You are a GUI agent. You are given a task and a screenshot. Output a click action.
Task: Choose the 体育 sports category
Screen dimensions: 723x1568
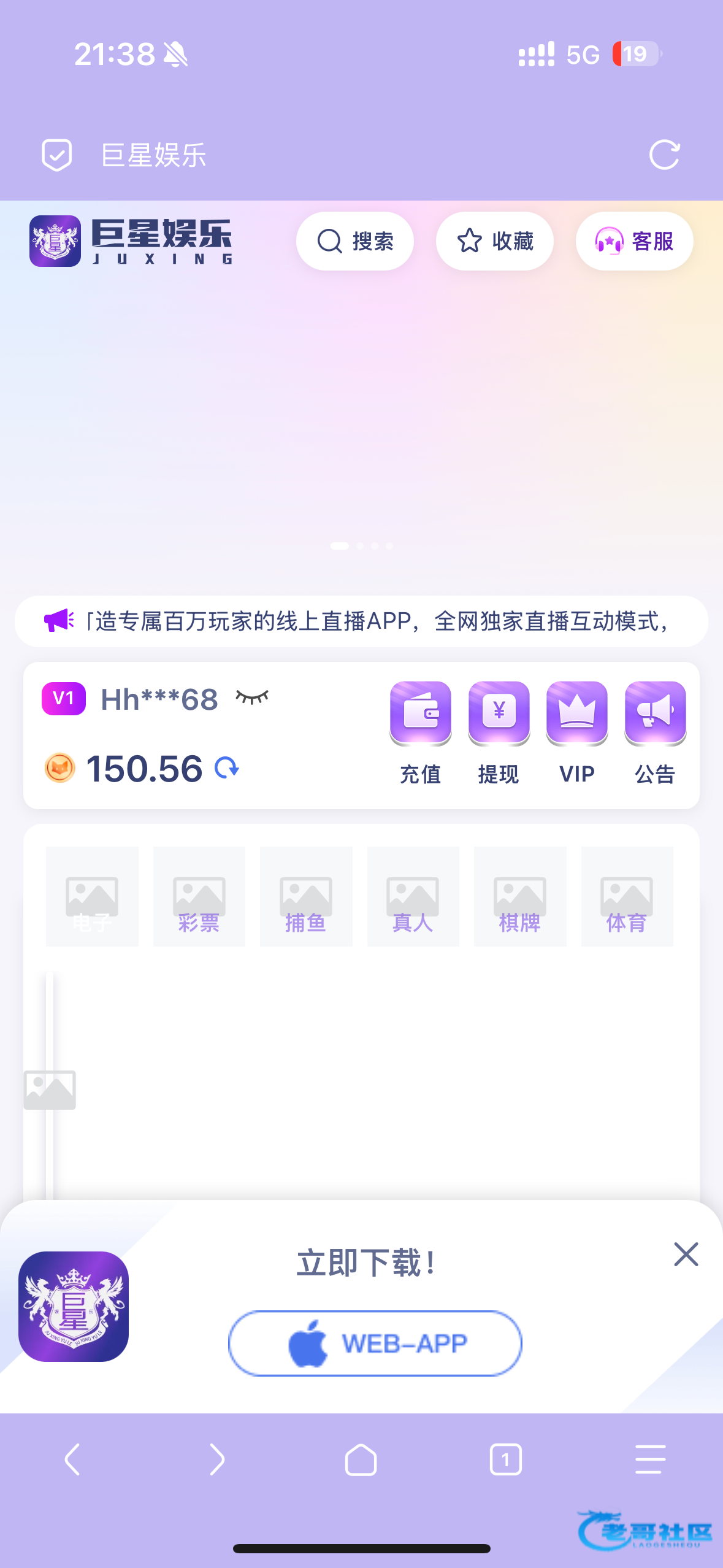pos(627,896)
